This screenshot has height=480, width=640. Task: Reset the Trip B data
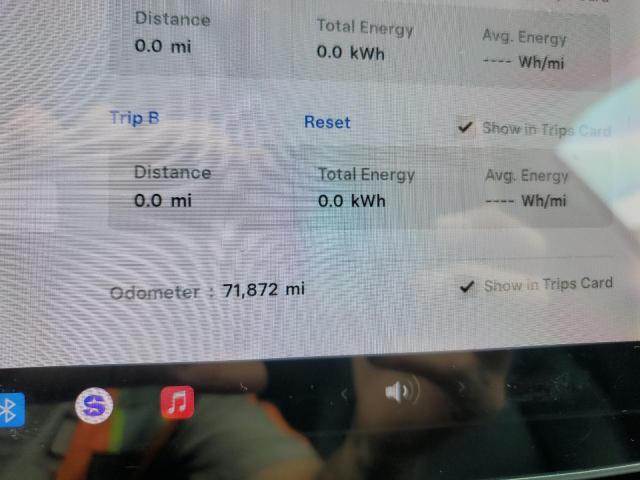(x=327, y=122)
